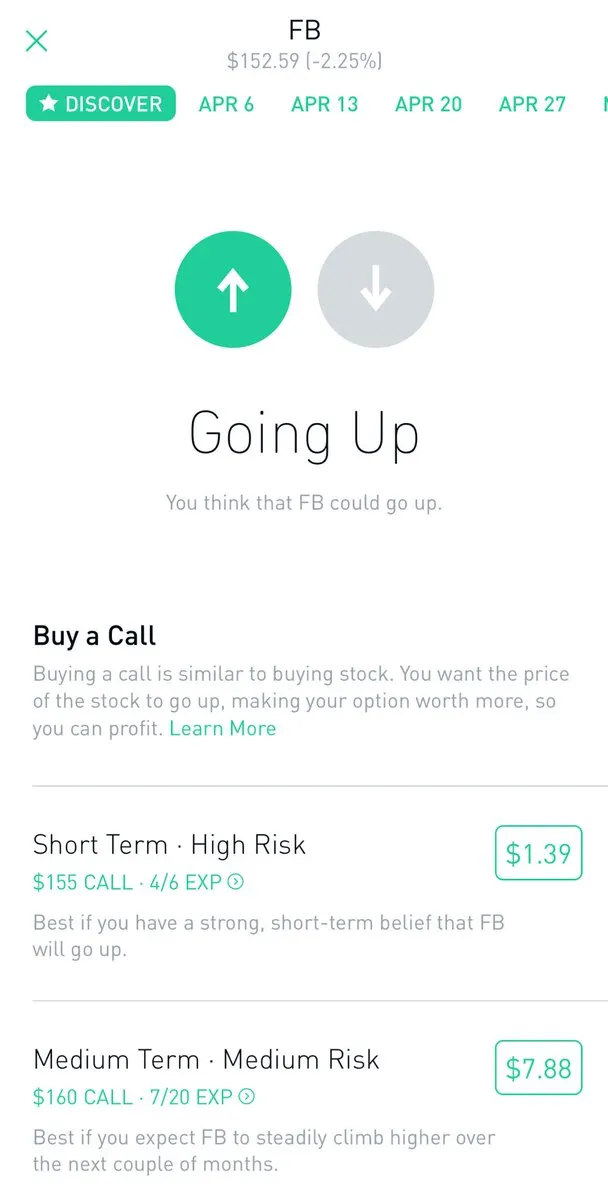This screenshot has width=608, height=1200.
Task: Close the FB options screen
Action: [36, 41]
